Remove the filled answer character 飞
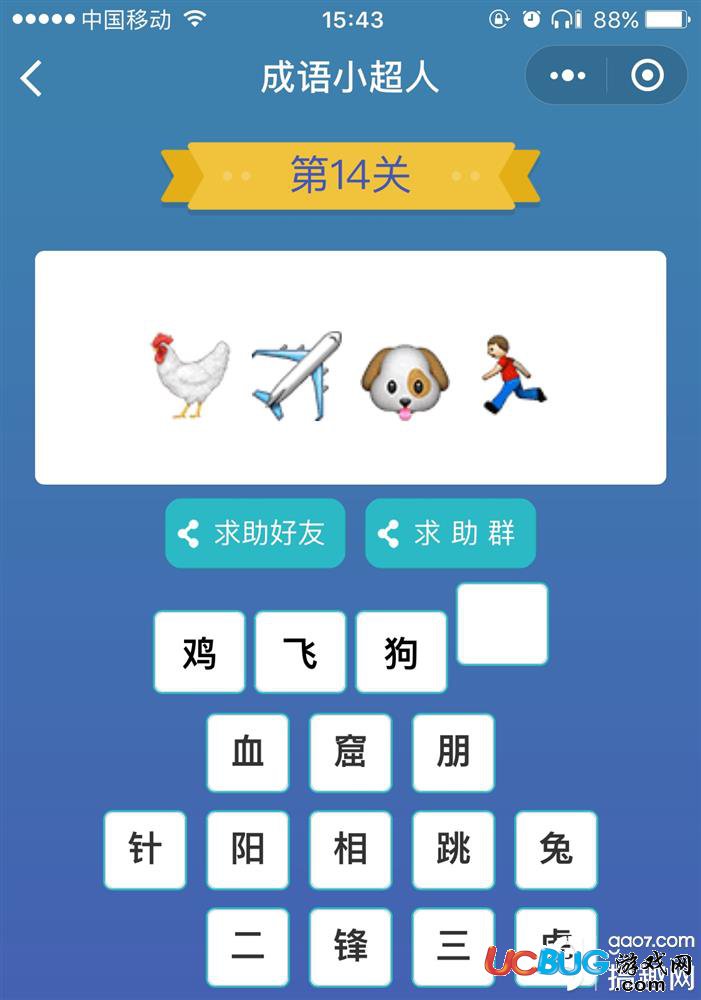 300,652
